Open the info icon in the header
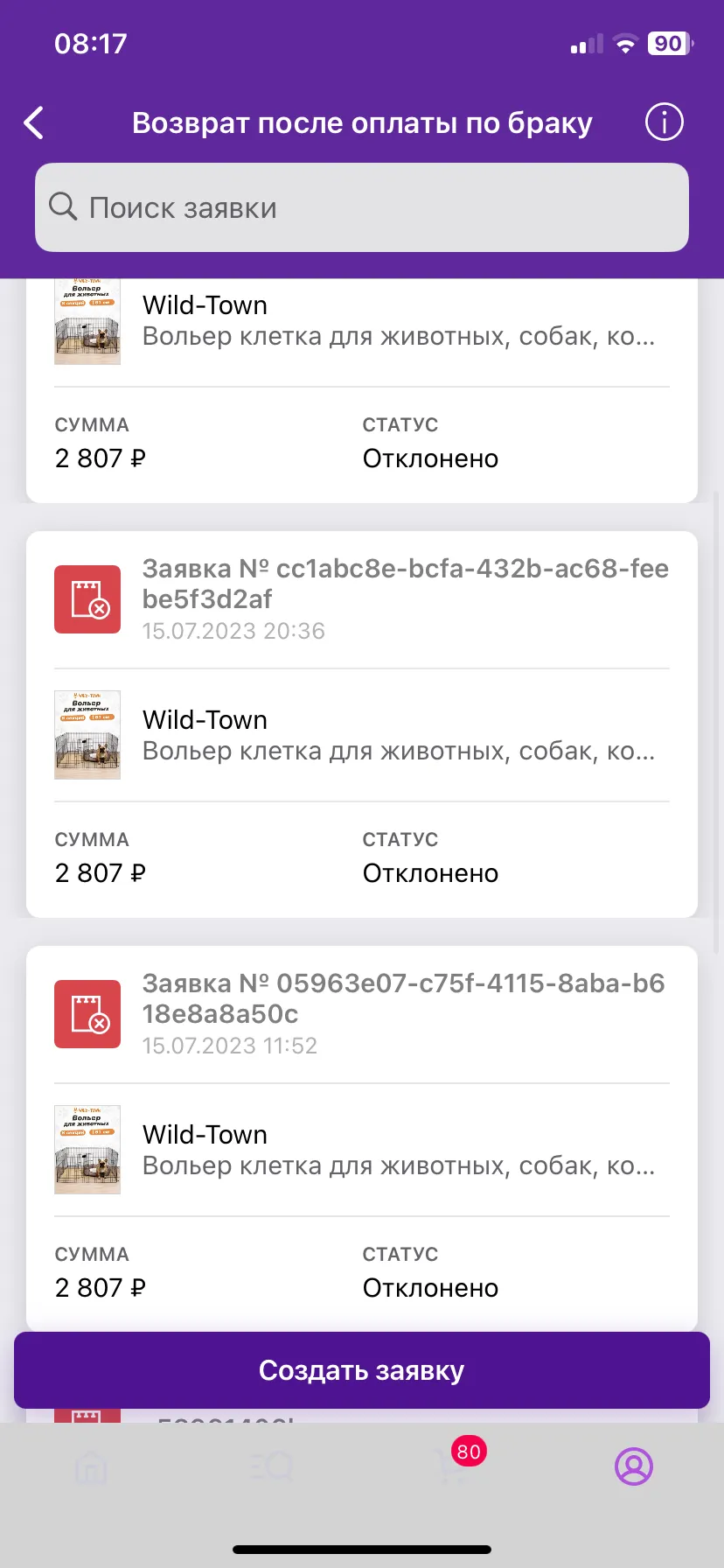Viewport: 724px width, 1568px height. click(x=664, y=122)
